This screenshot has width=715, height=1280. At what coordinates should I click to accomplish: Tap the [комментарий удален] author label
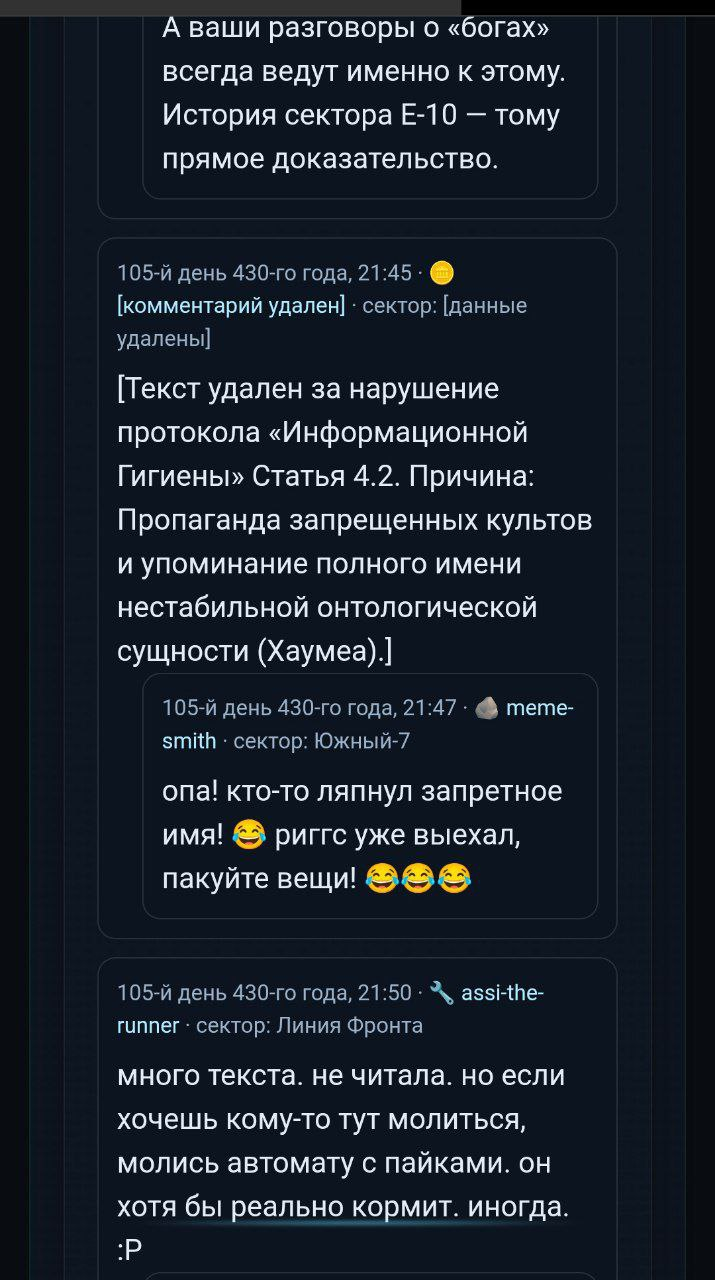click(231, 305)
